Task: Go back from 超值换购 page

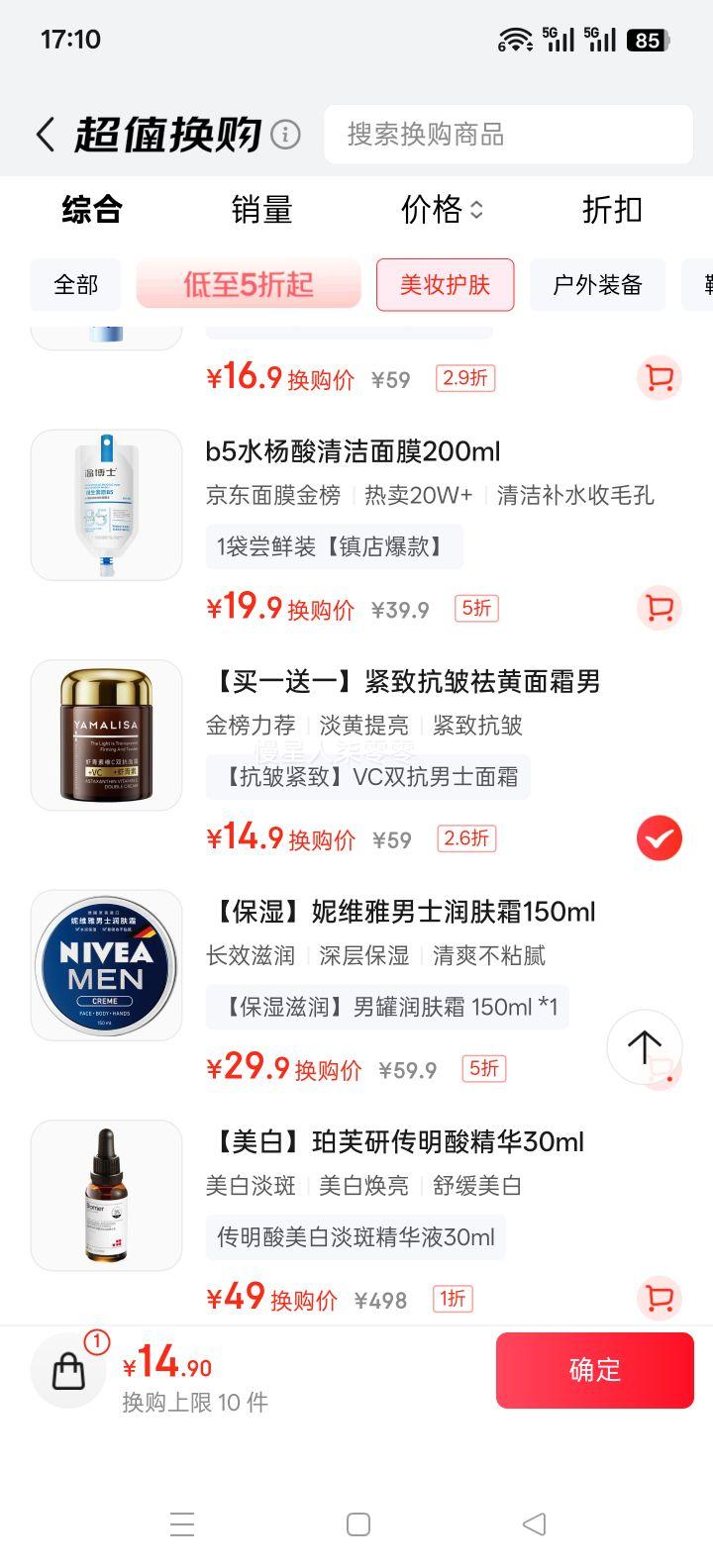Action: pos(46,135)
